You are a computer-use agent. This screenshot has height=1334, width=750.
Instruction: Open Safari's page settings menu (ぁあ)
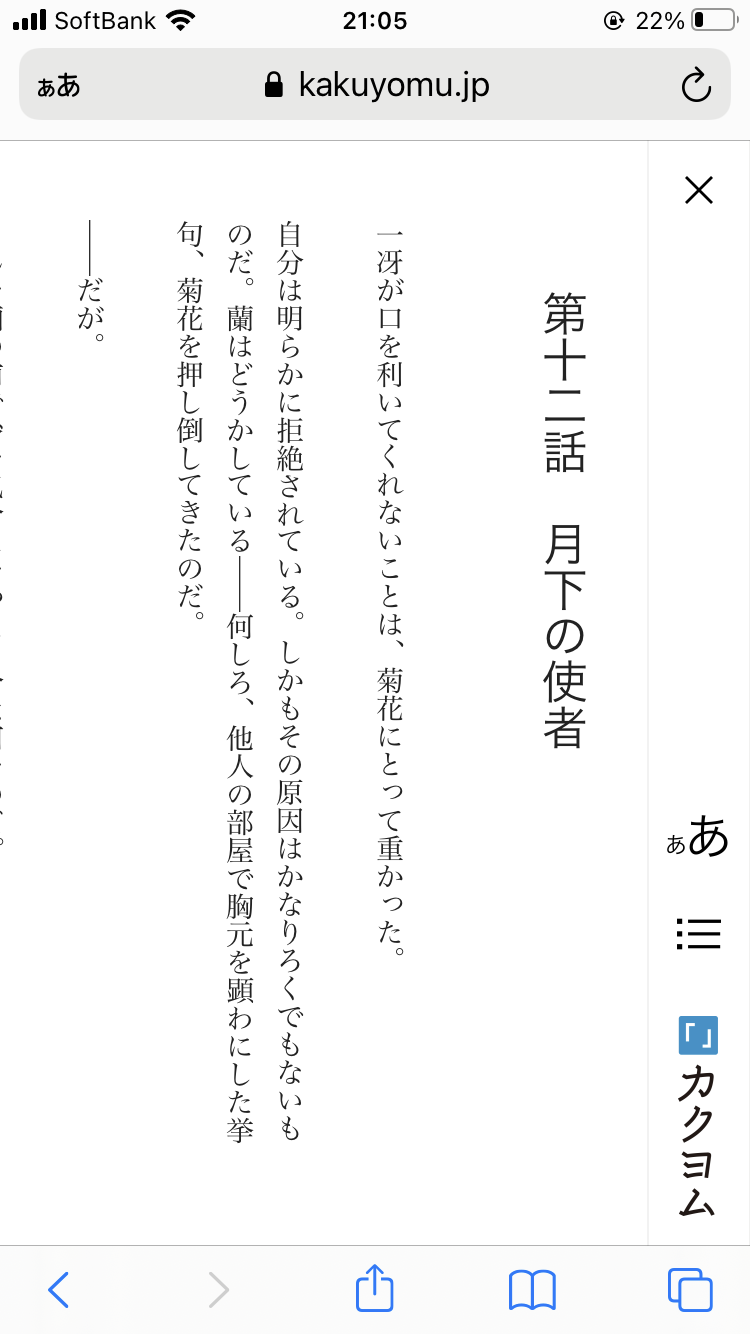click(59, 86)
